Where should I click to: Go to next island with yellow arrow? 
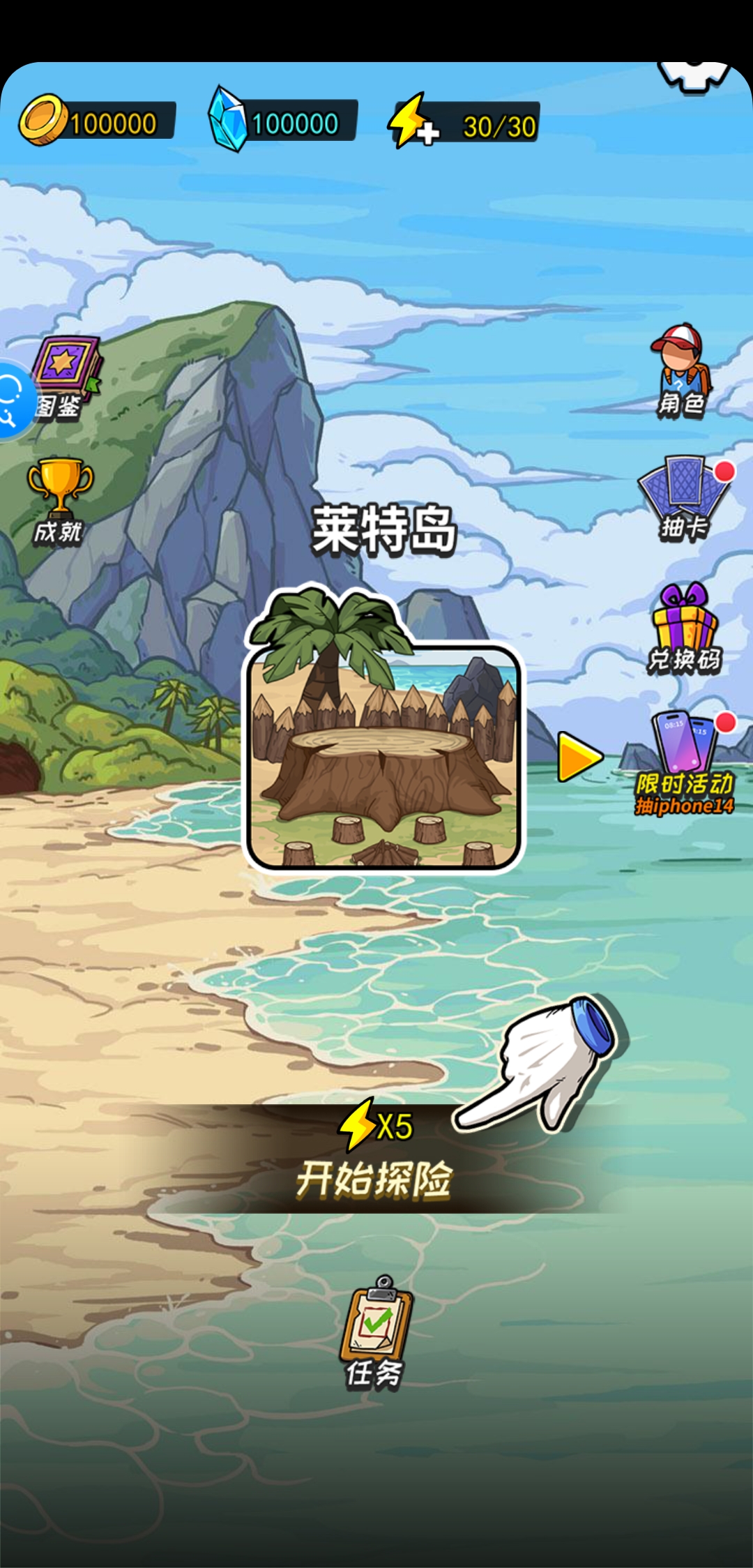tap(578, 757)
